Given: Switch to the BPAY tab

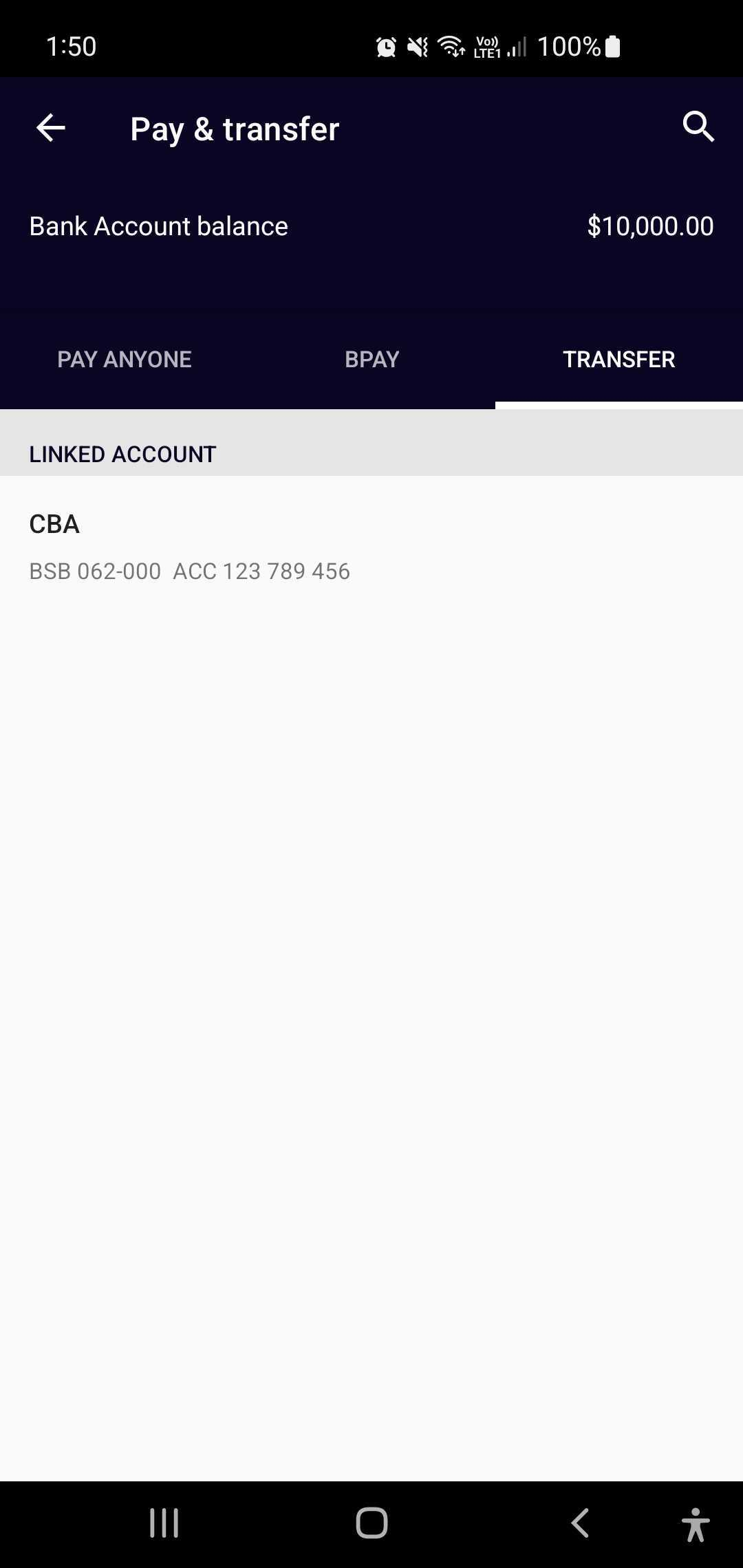Looking at the screenshot, I should point(371,359).
